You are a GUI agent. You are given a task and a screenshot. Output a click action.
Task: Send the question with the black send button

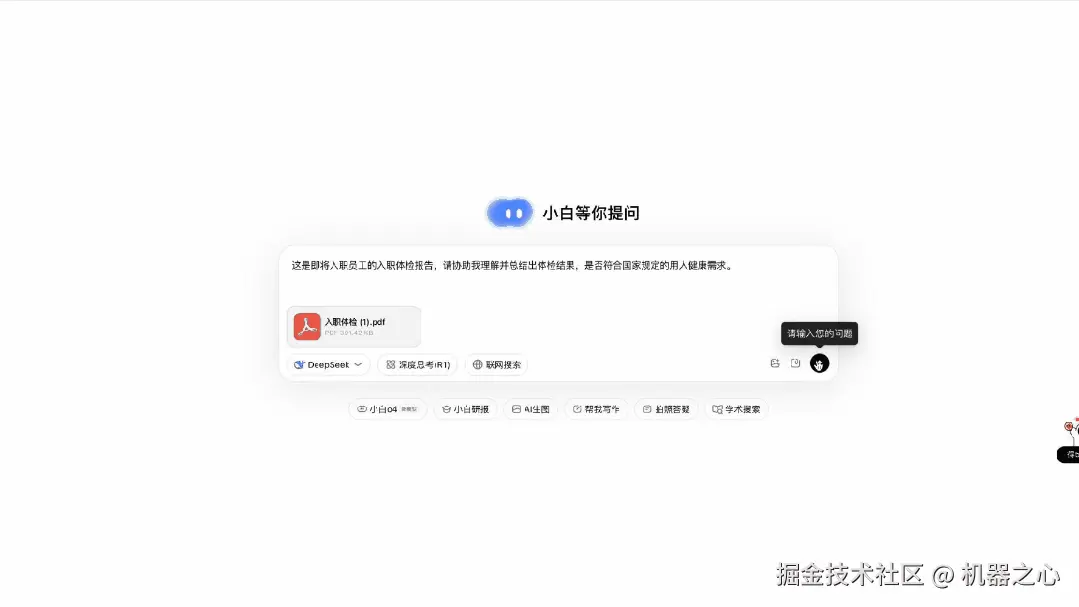(819, 364)
